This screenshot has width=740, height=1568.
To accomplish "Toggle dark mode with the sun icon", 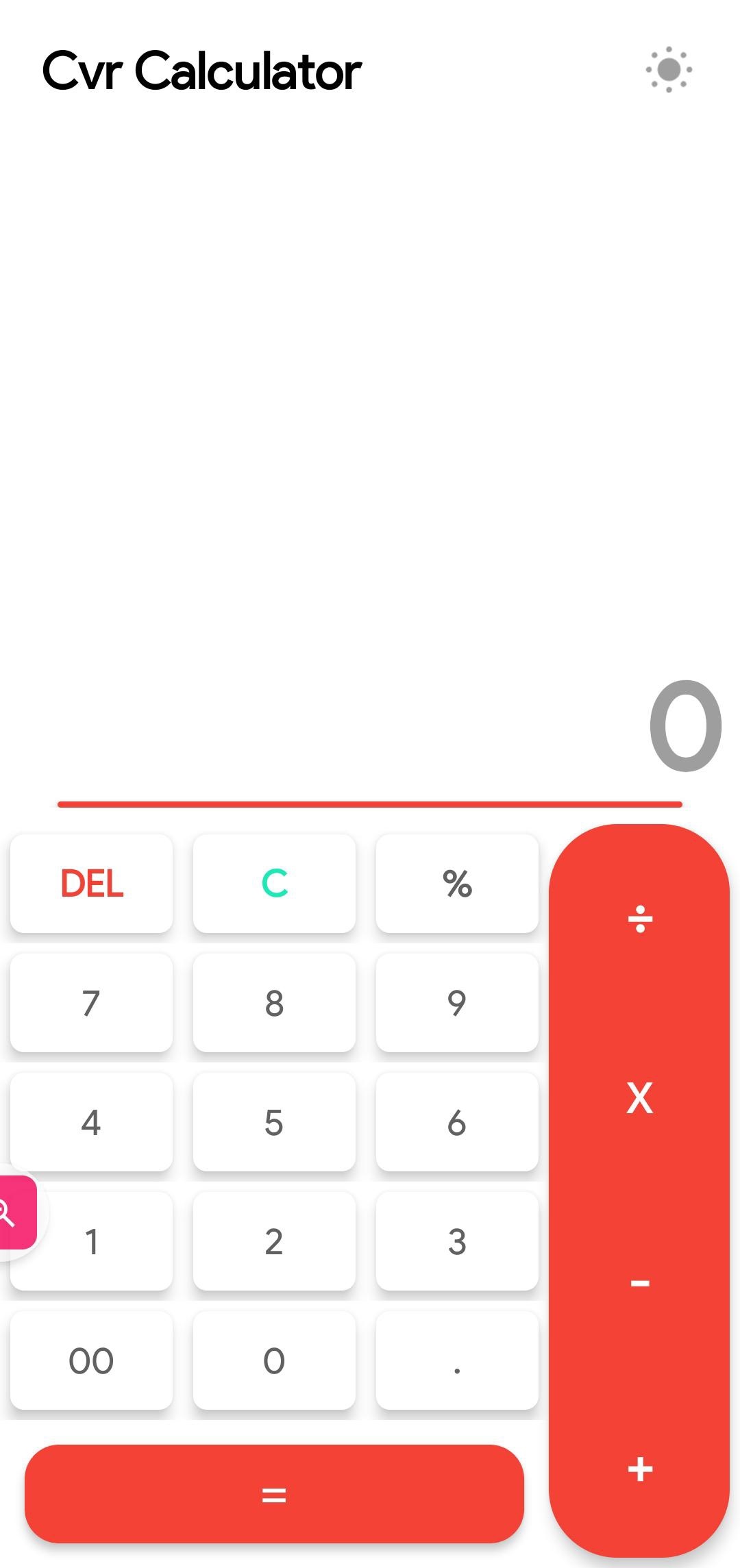I will pyautogui.click(x=668, y=69).
